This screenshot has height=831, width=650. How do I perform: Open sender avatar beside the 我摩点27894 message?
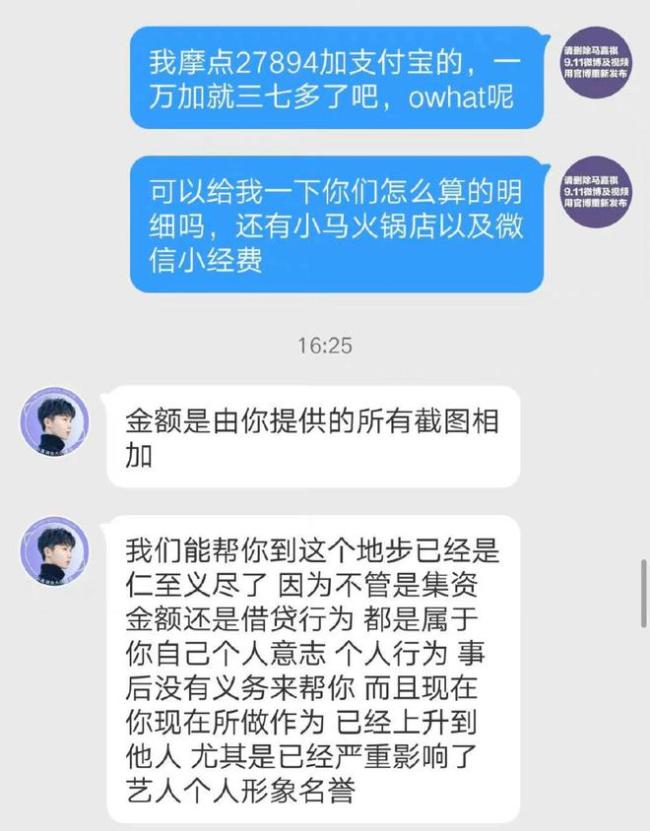coord(596,63)
